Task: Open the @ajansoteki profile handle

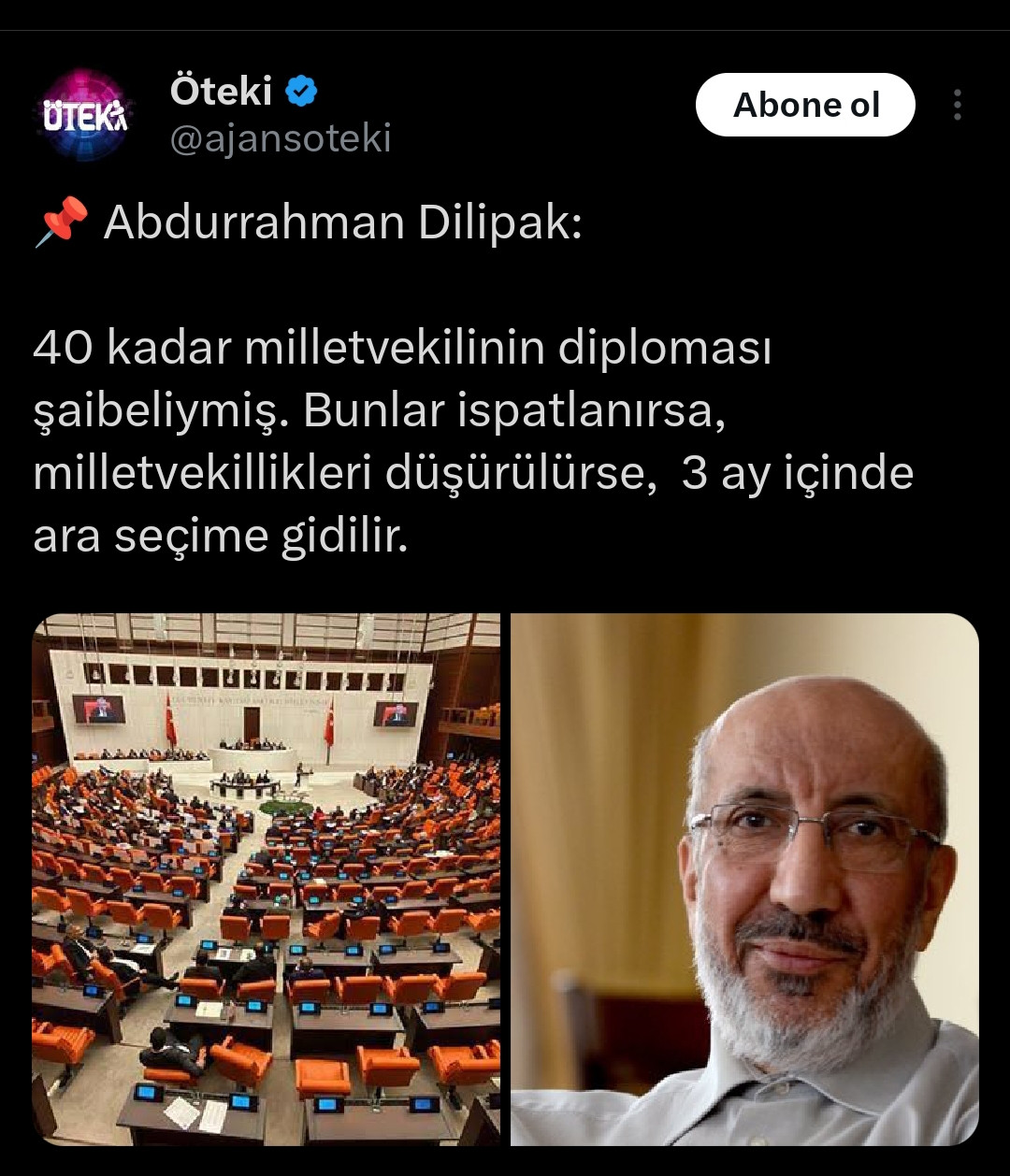Action: pyautogui.click(x=281, y=138)
